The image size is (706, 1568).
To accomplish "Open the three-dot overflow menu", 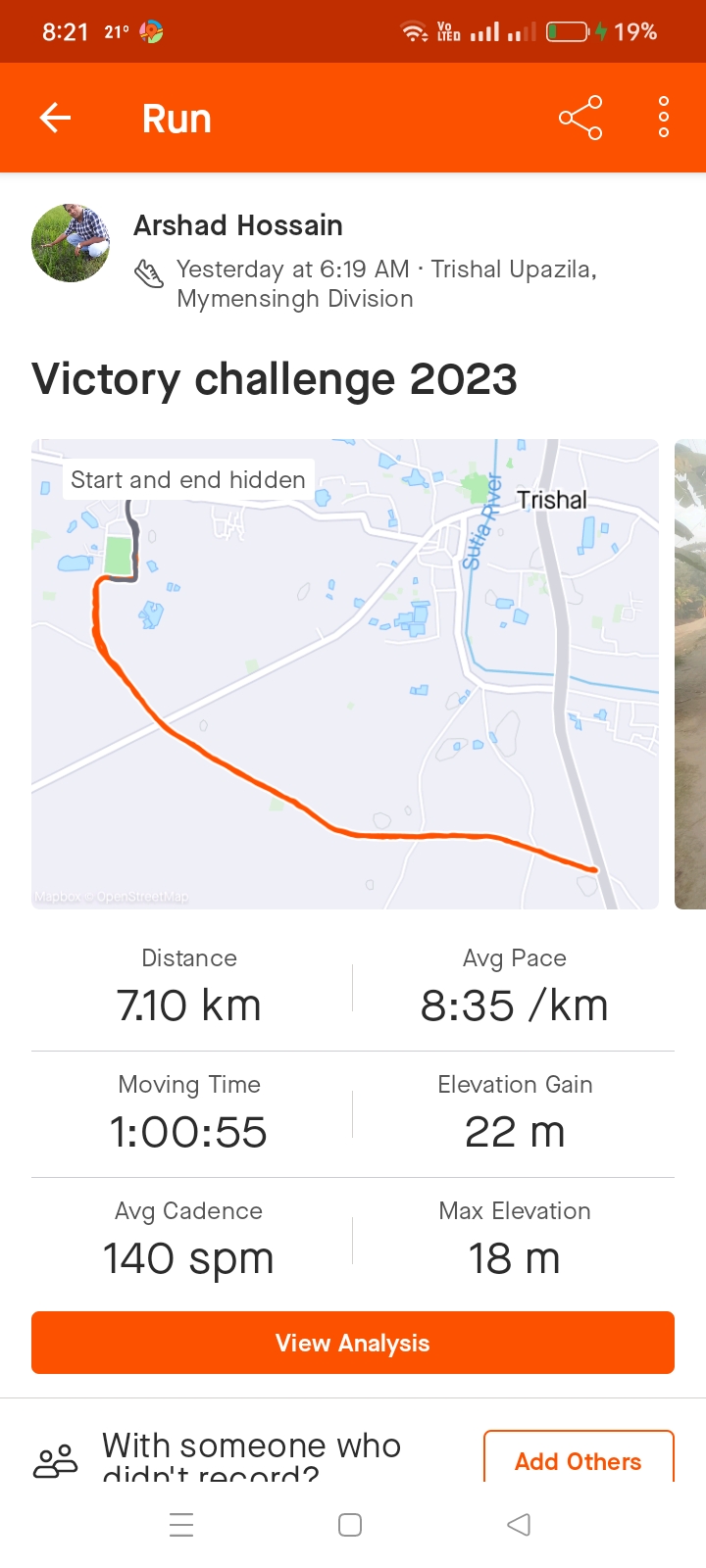I will pyautogui.click(x=664, y=118).
